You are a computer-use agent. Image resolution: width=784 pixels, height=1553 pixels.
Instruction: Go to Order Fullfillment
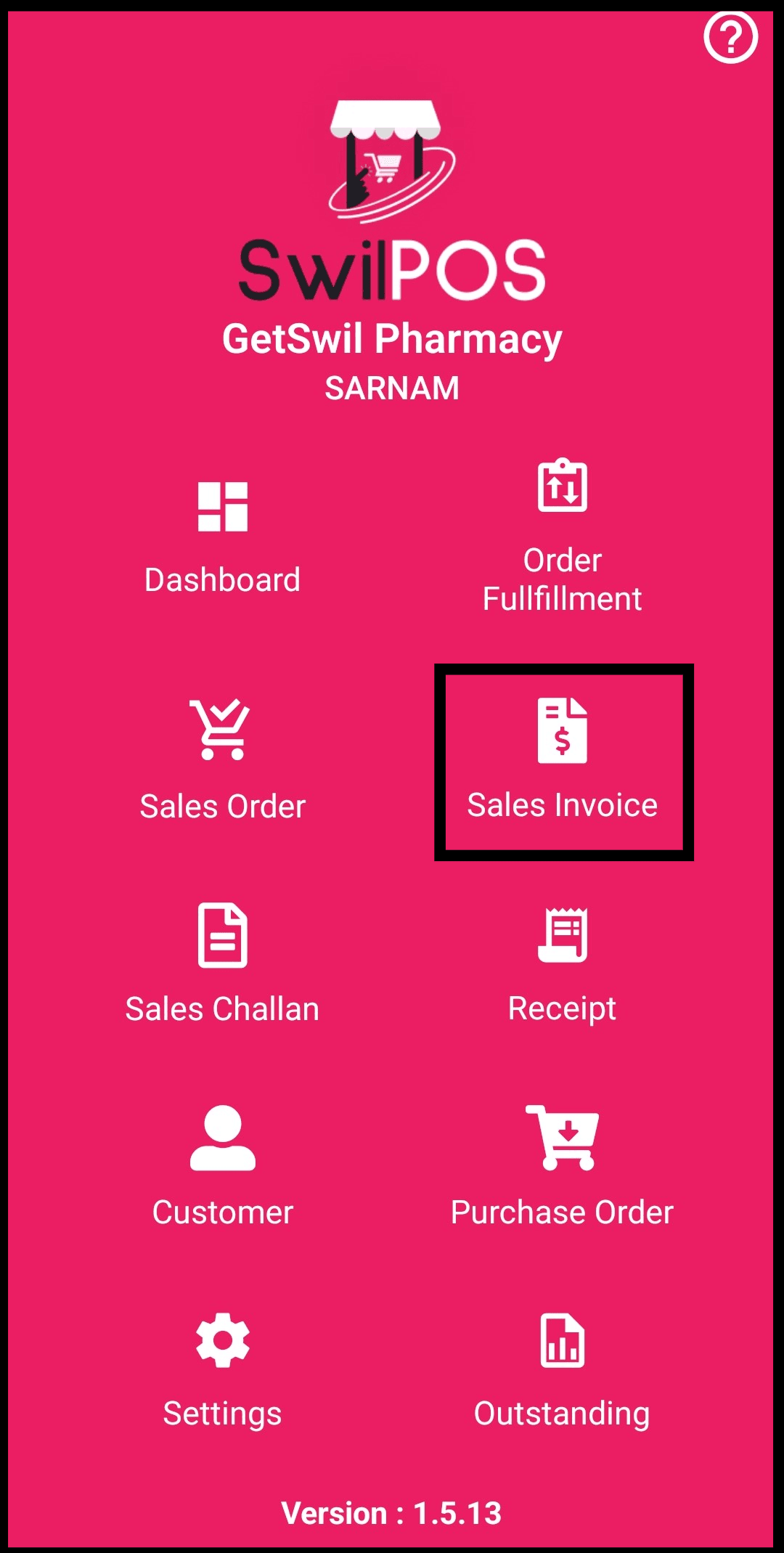coord(563,537)
